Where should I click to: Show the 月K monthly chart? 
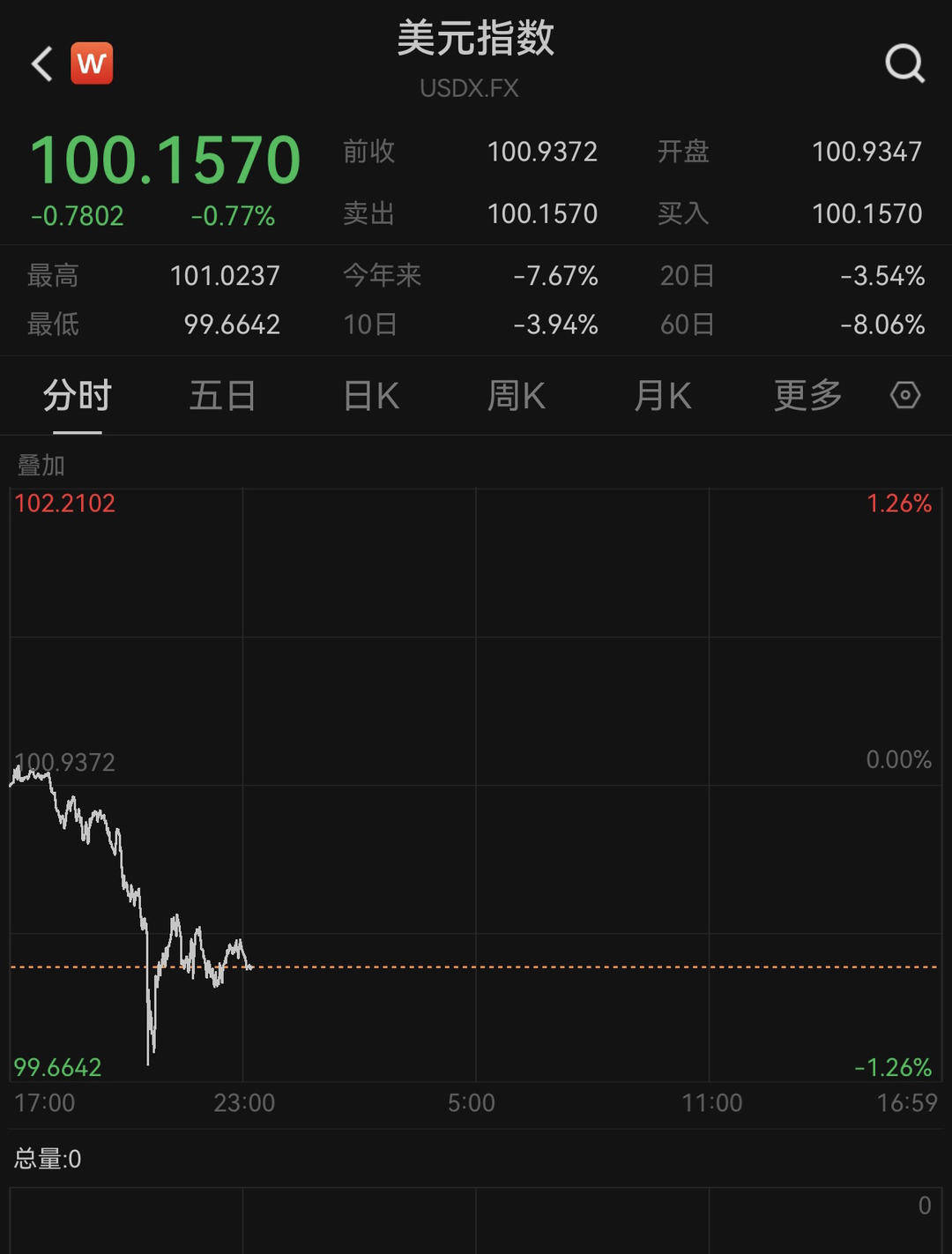[x=663, y=396]
